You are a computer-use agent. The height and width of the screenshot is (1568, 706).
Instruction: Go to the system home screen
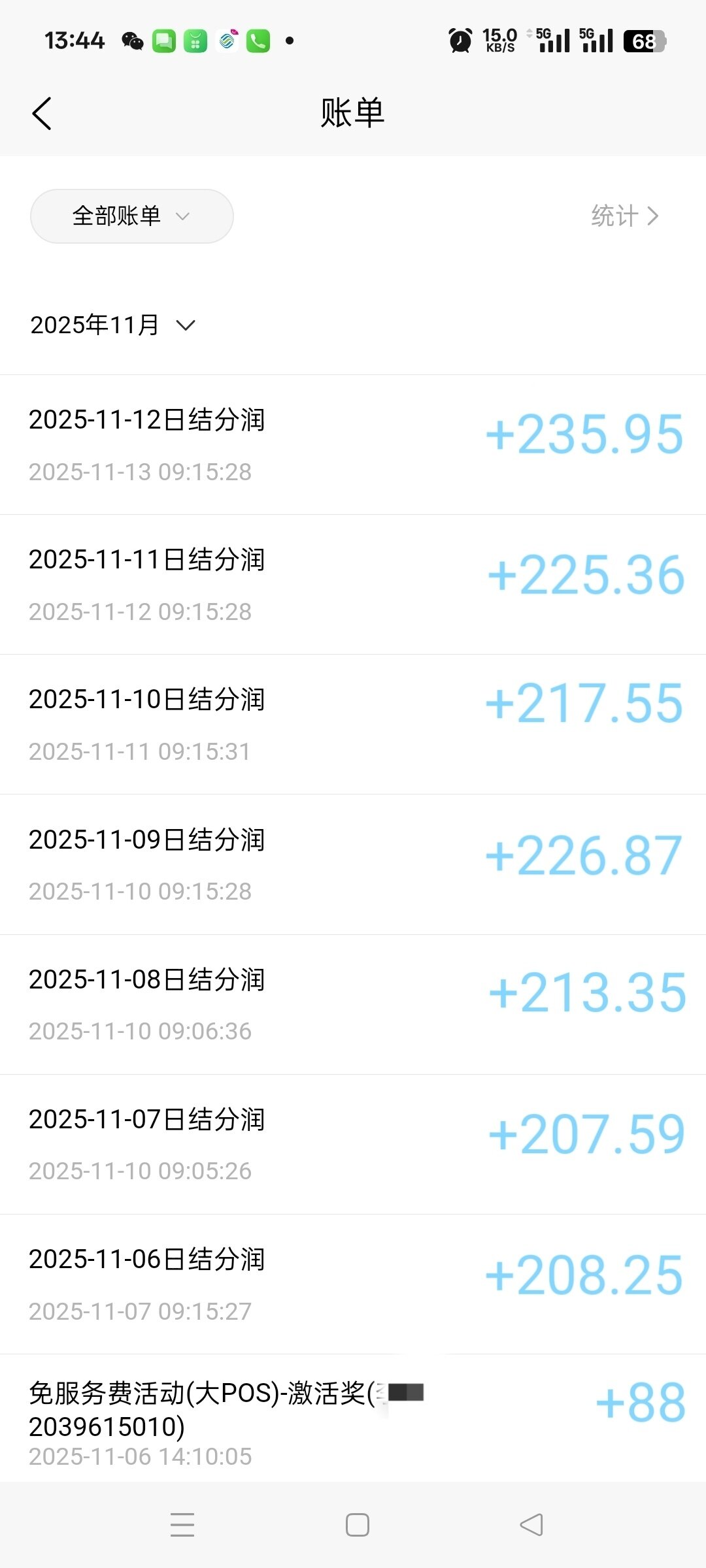[357, 1525]
